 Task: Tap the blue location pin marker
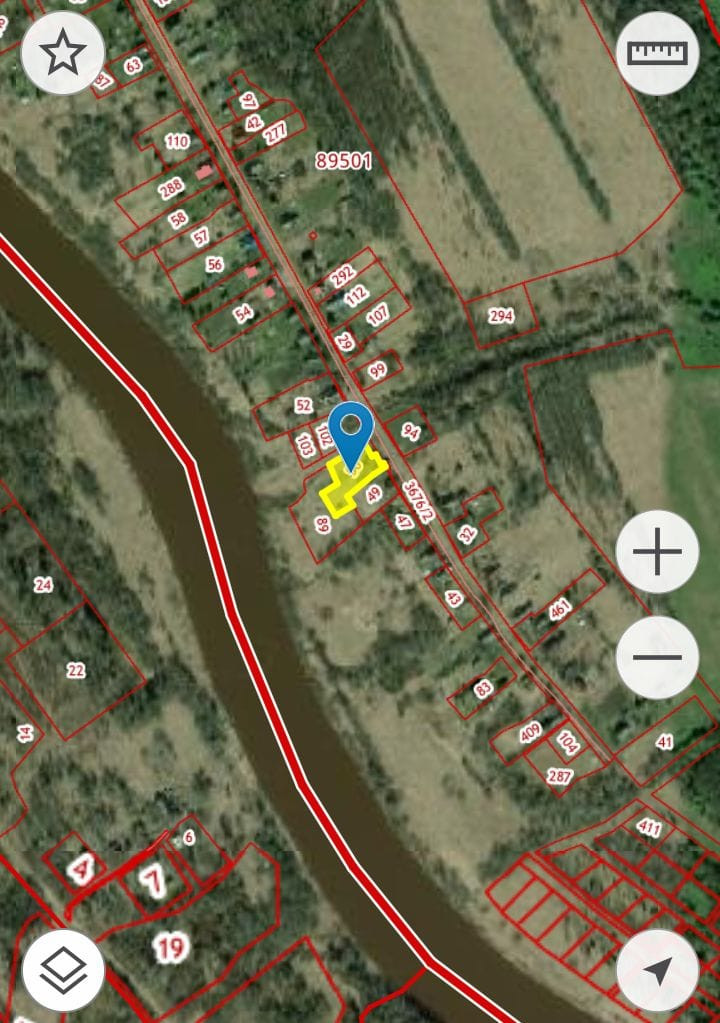point(352,434)
